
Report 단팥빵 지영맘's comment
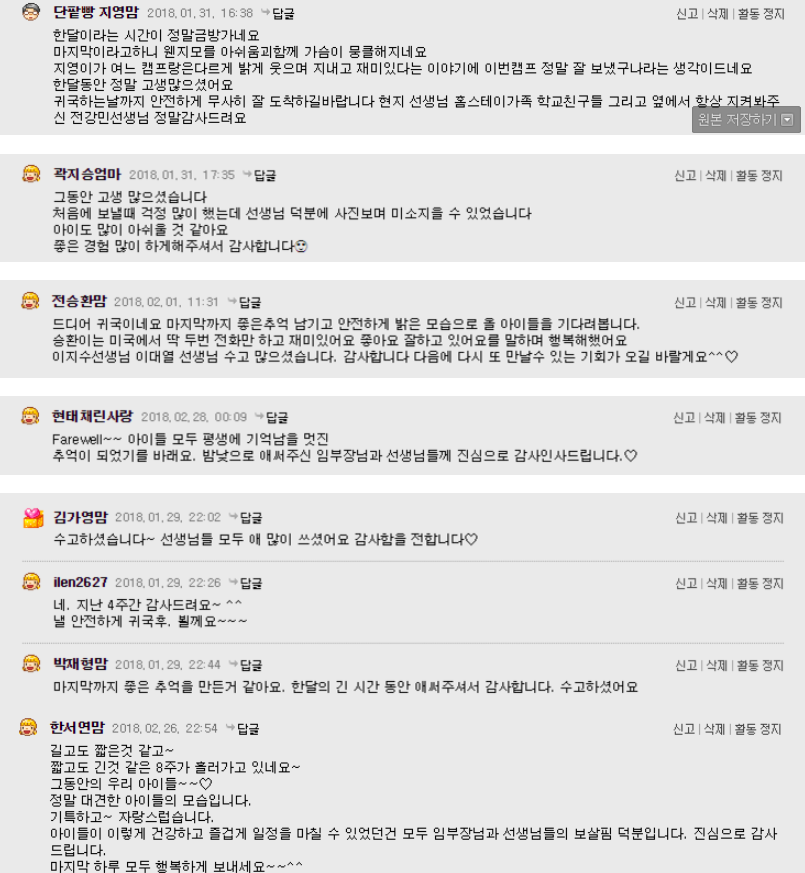(x=685, y=14)
